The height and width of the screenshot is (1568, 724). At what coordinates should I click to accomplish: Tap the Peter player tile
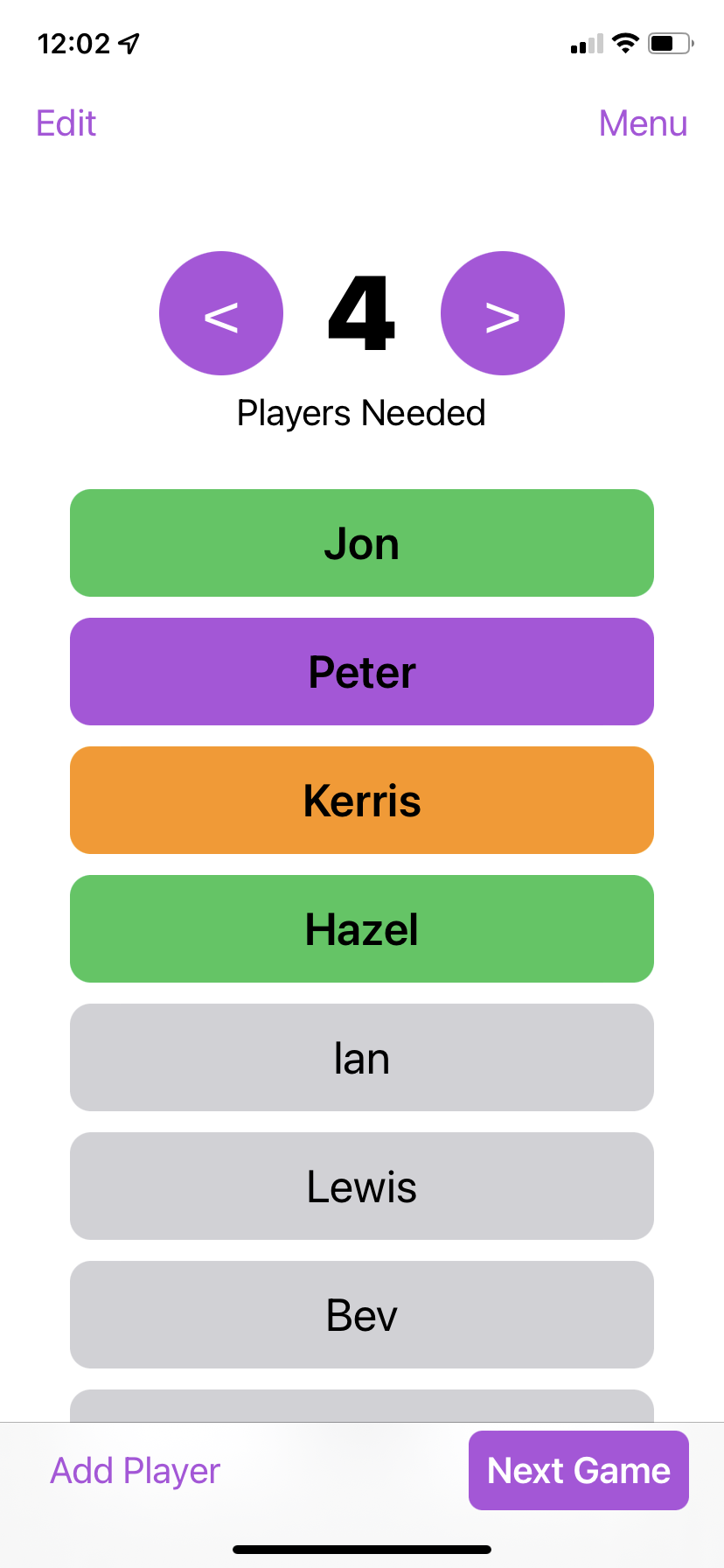(362, 672)
